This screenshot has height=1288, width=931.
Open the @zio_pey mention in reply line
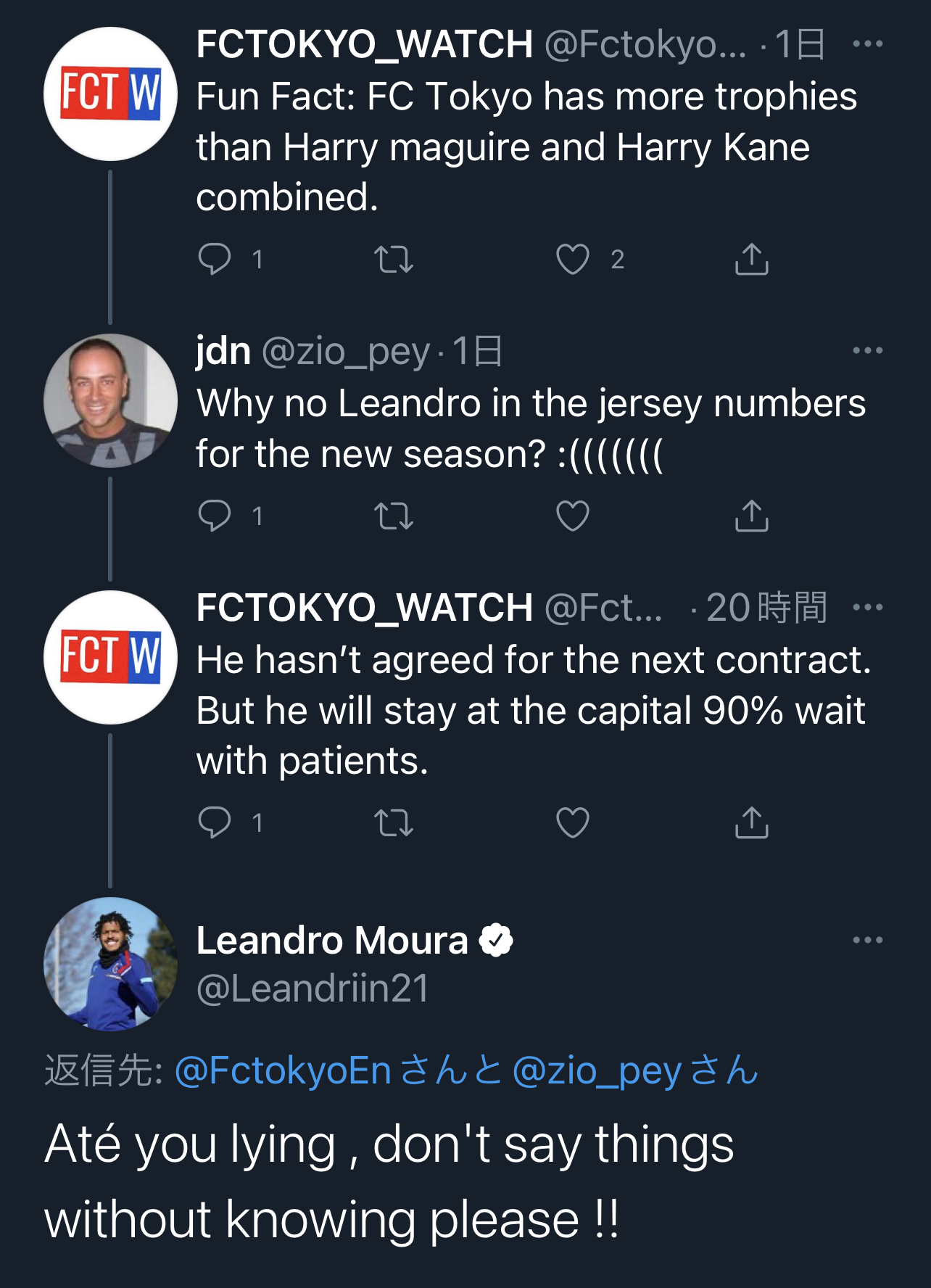click(x=597, y=1070)
